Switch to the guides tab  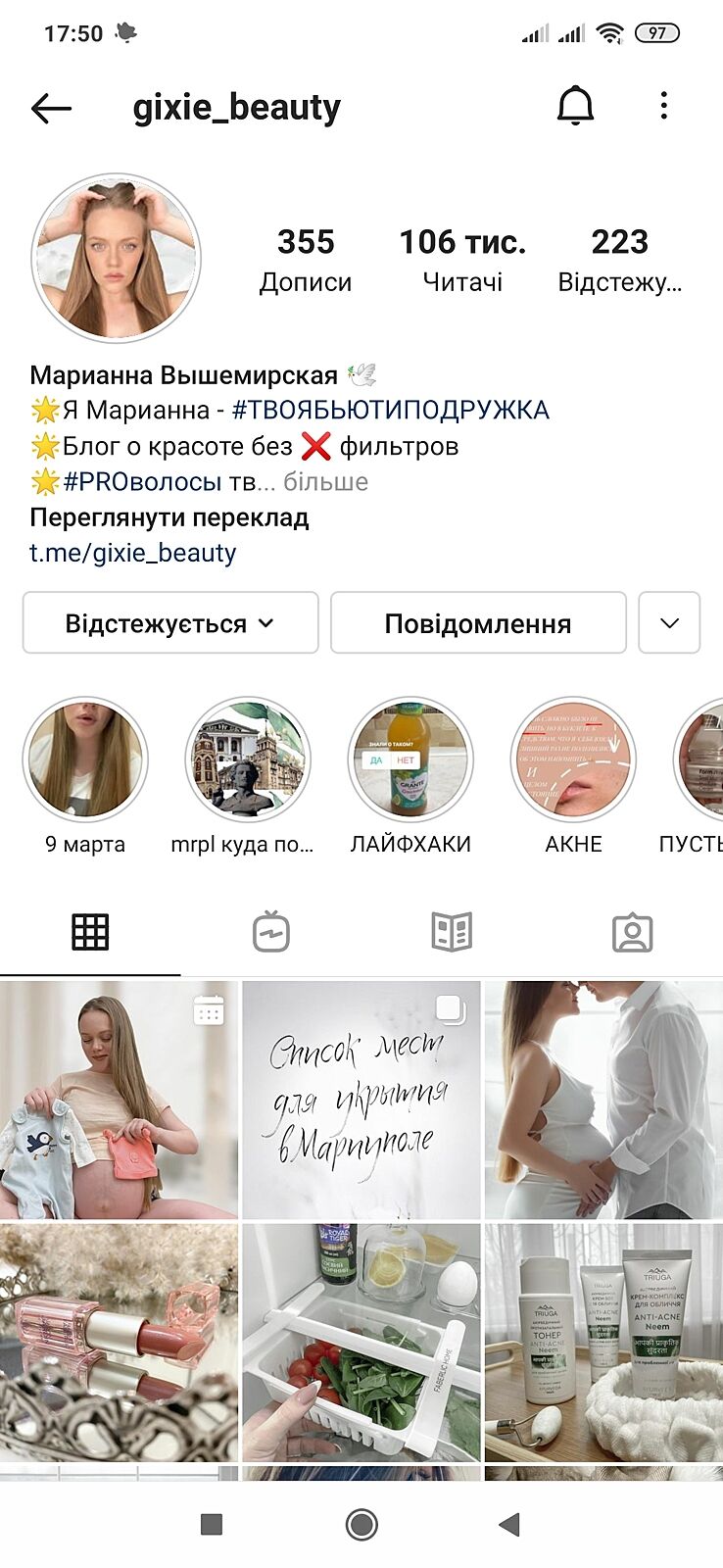pos(452,932)
